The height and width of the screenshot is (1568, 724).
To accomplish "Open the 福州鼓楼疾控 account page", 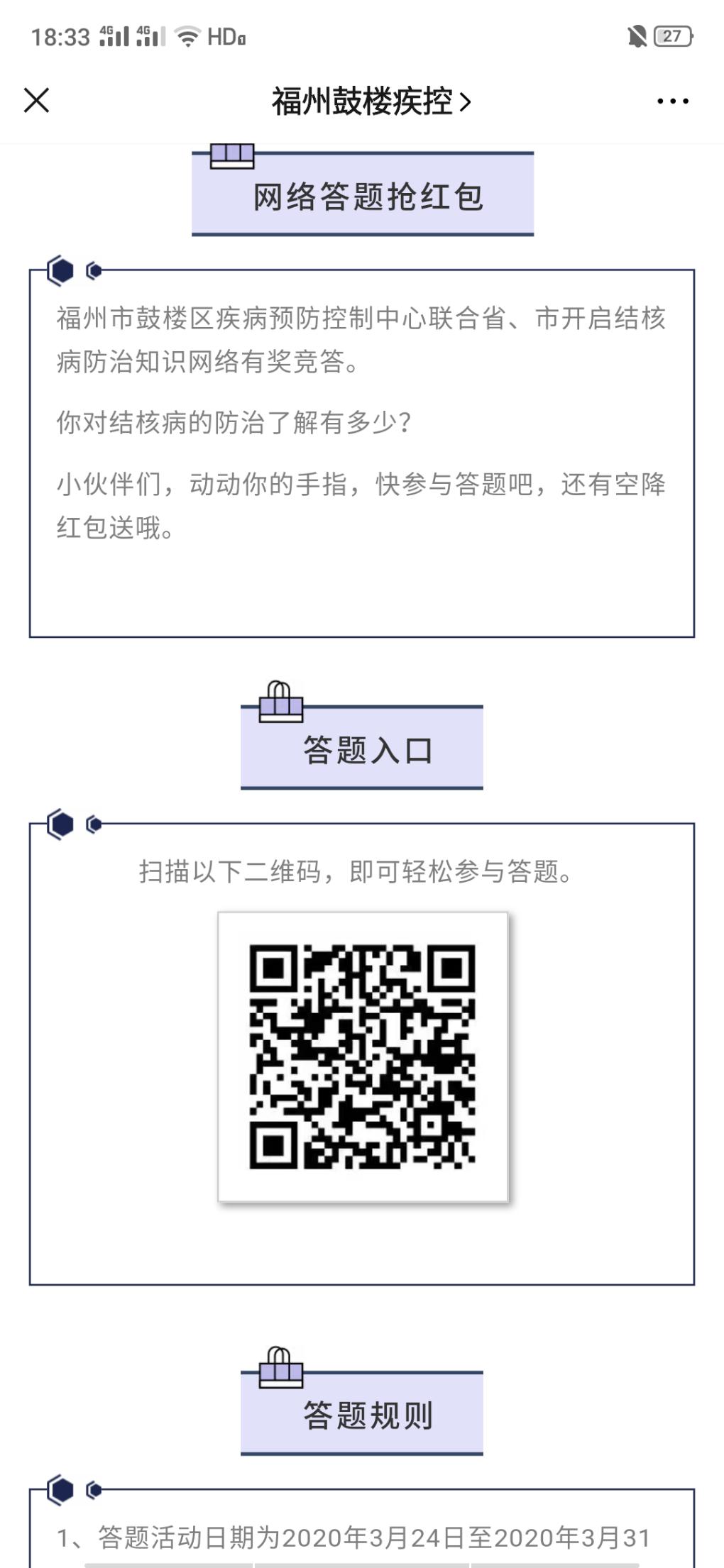I will point(371,101).
